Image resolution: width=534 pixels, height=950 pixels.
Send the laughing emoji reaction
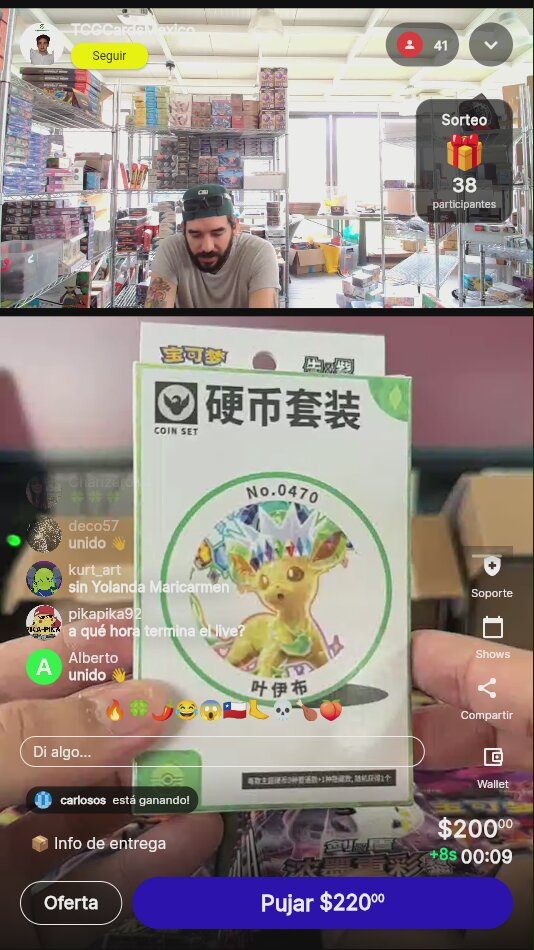tap(186, 710)
